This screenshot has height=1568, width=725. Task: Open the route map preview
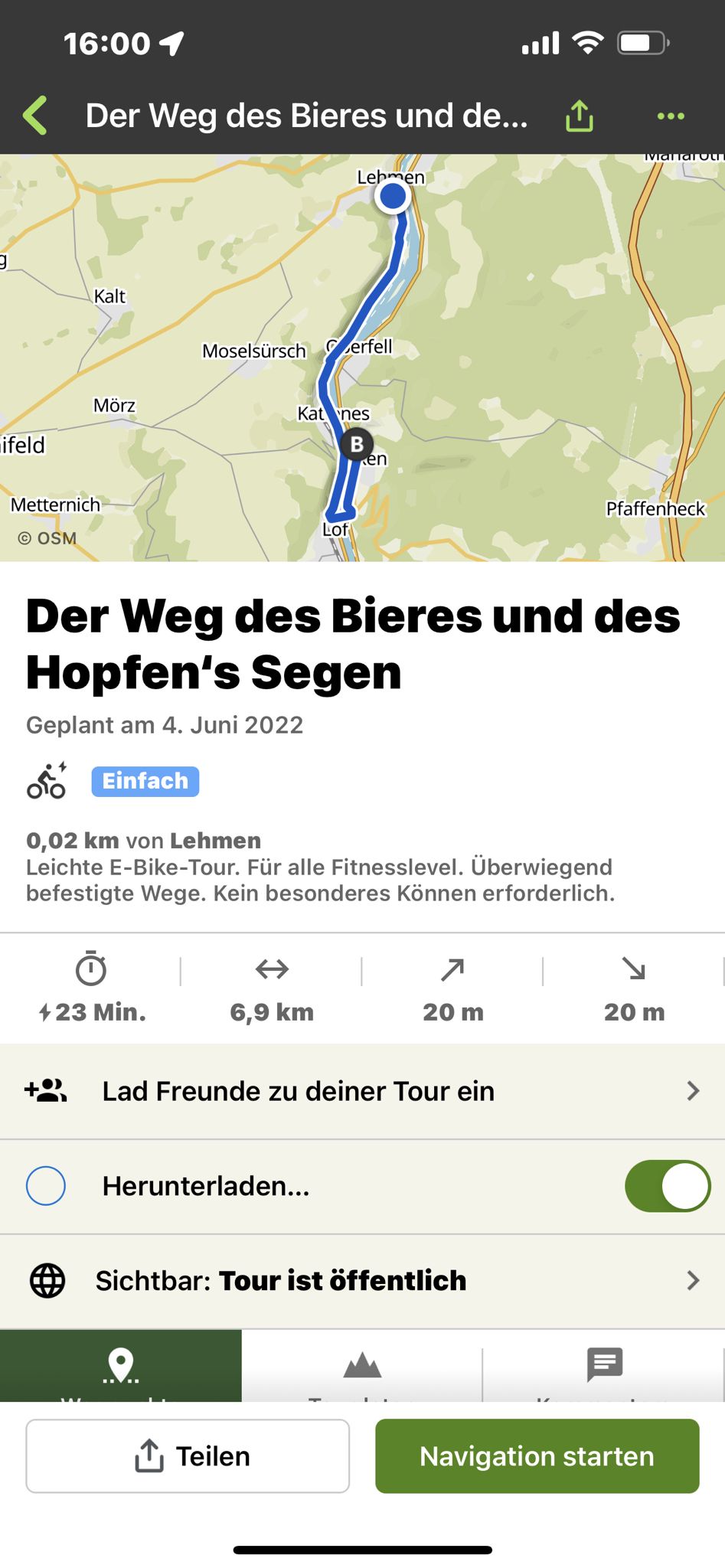point(362,358)
